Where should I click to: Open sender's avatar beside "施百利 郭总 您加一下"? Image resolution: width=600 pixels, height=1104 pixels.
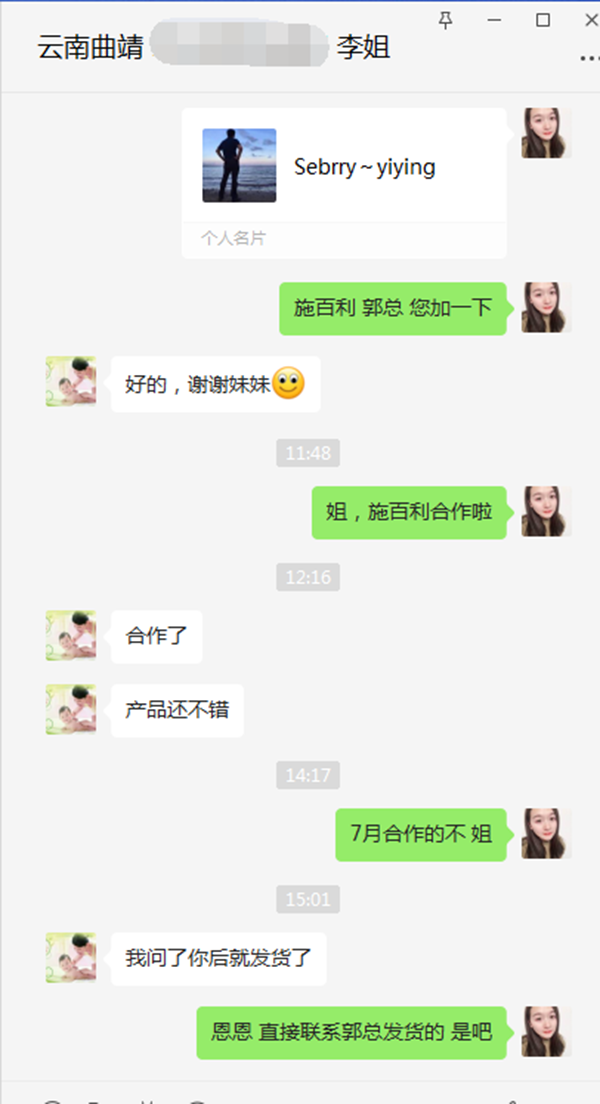pos(546,308)
